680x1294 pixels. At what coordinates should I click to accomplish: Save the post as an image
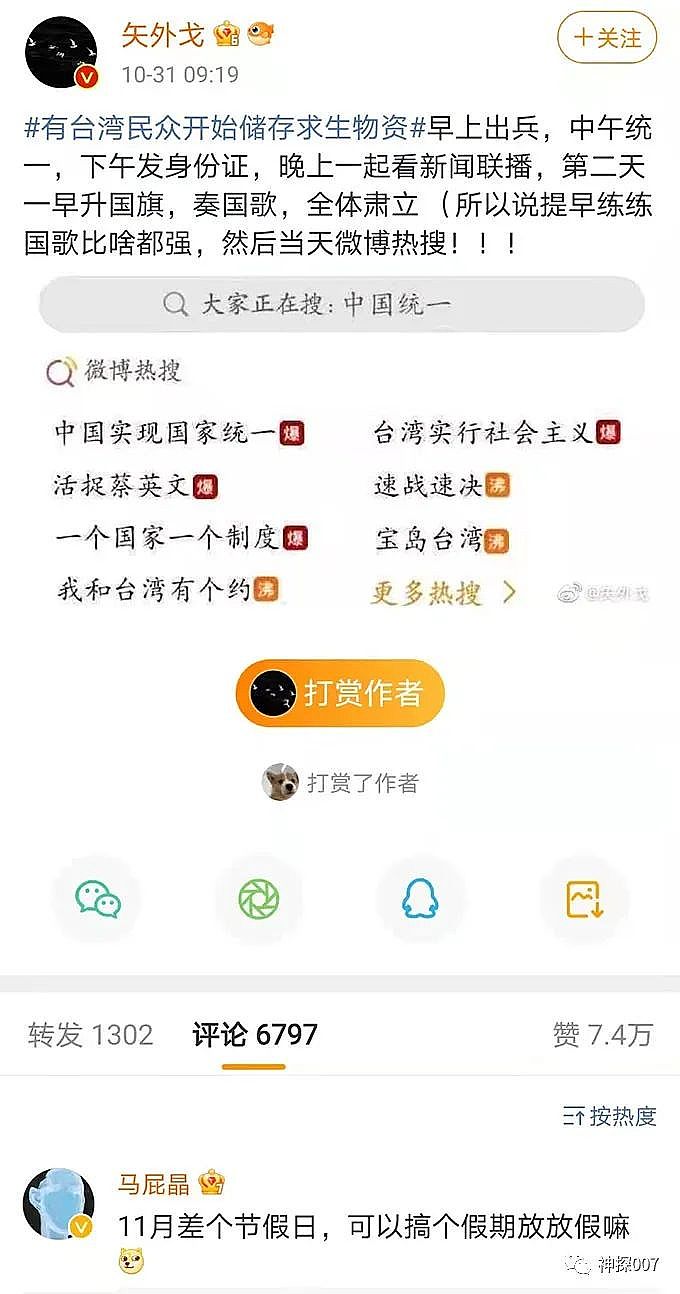(584, 899)
